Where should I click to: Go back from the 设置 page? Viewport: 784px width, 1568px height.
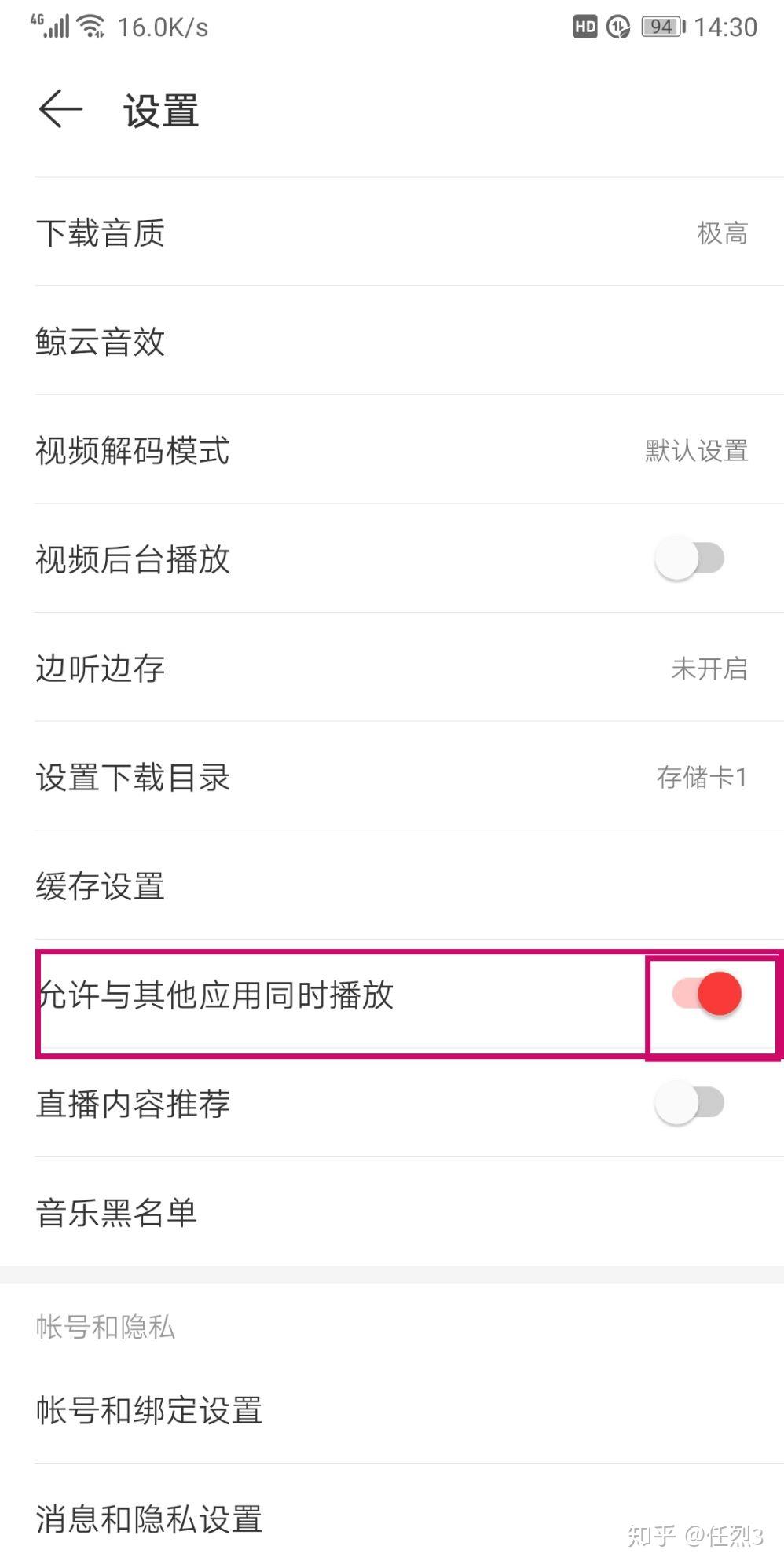[x=60, y=109]
